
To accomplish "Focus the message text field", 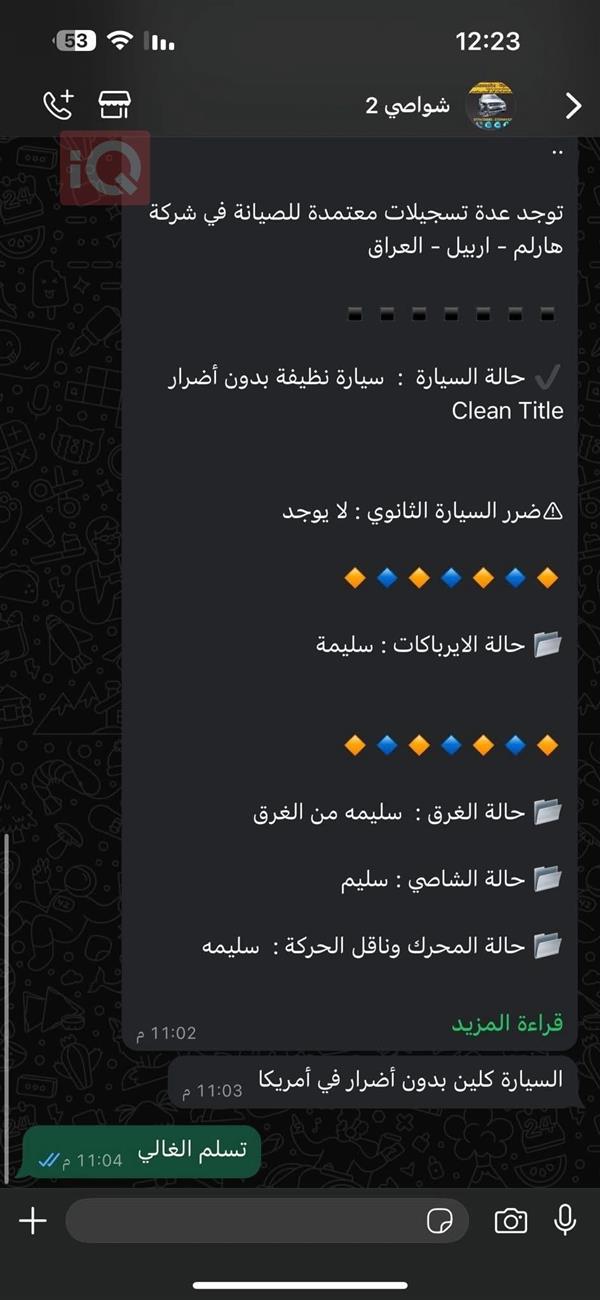I will (x=240, y=1220).
